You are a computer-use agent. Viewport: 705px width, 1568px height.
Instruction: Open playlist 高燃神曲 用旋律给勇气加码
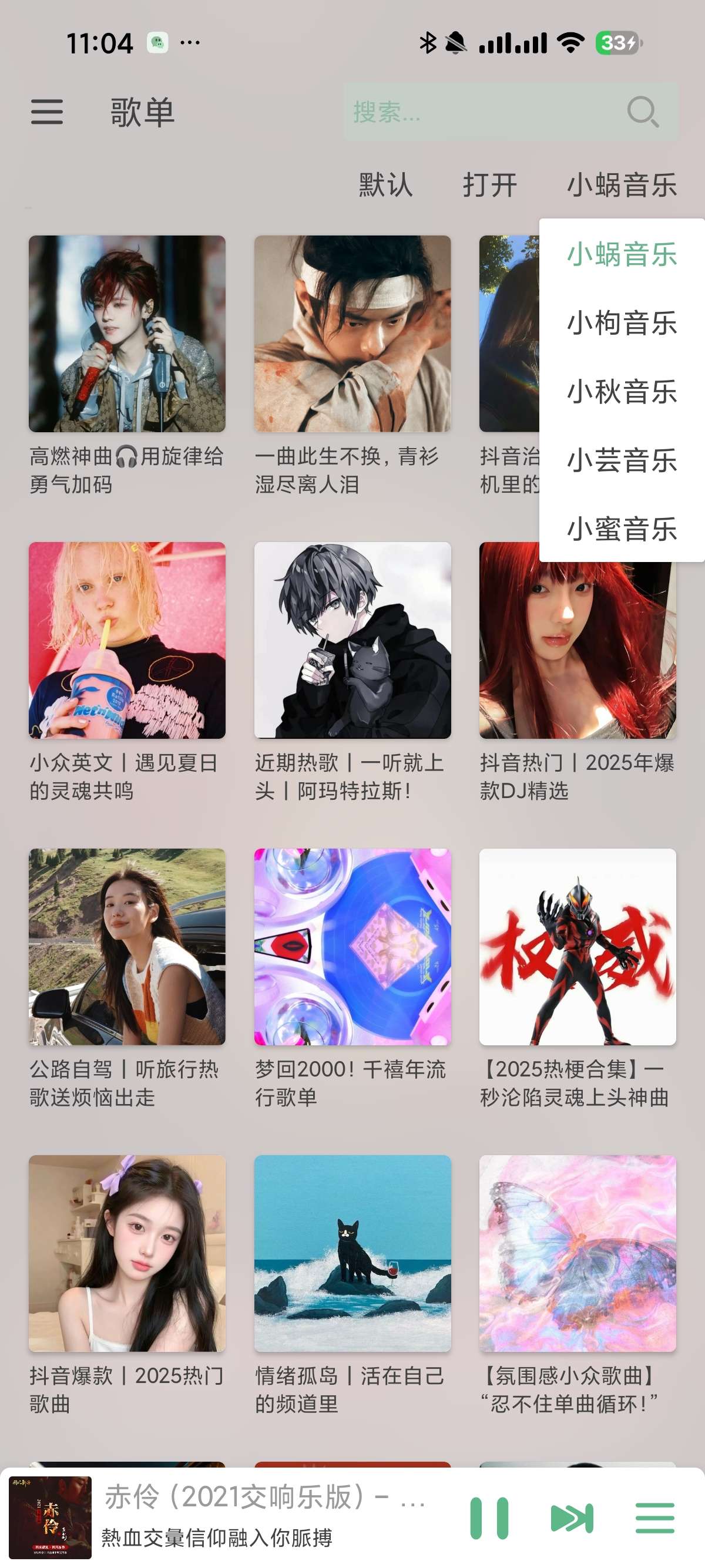point(127,334)
